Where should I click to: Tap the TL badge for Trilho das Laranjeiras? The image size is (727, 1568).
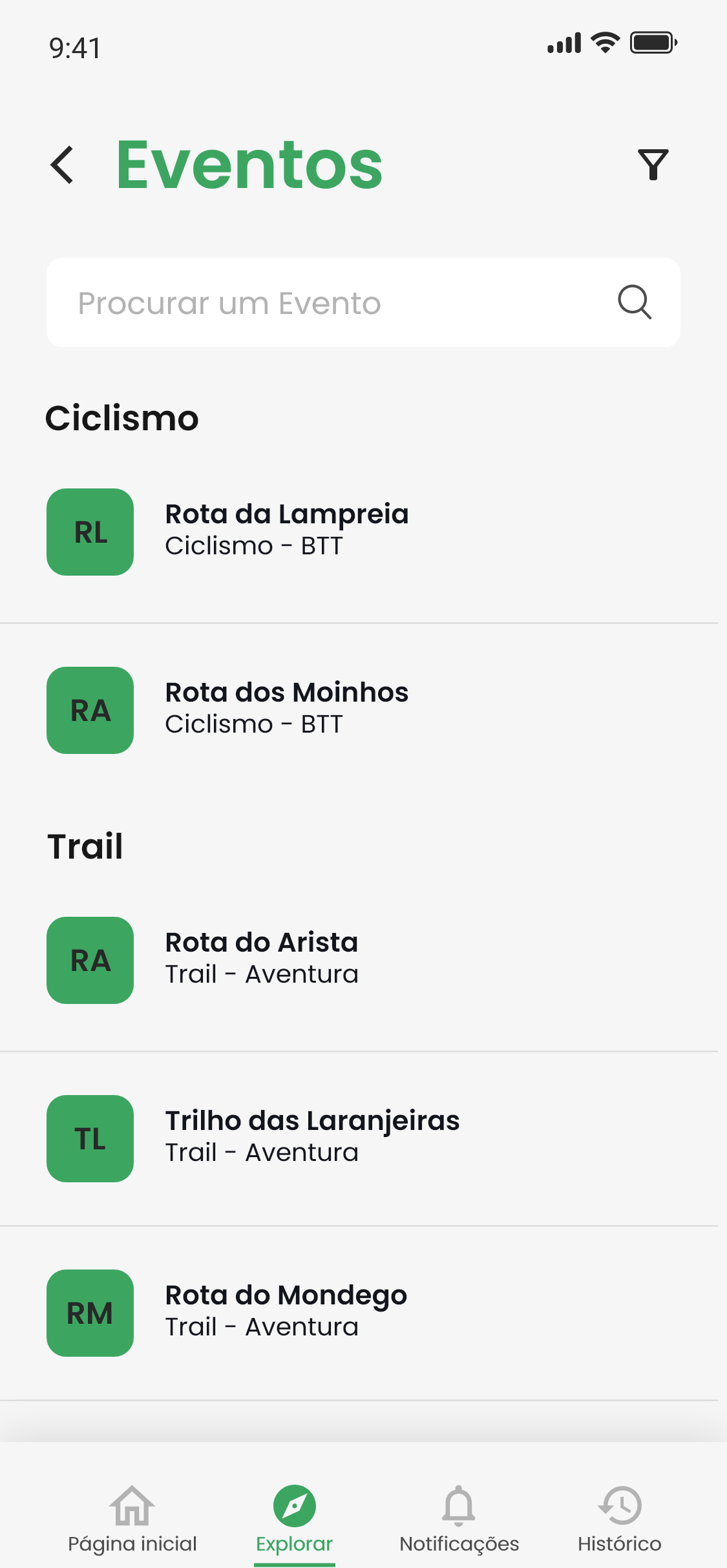pyautogui.click(x=89, y=1139)
